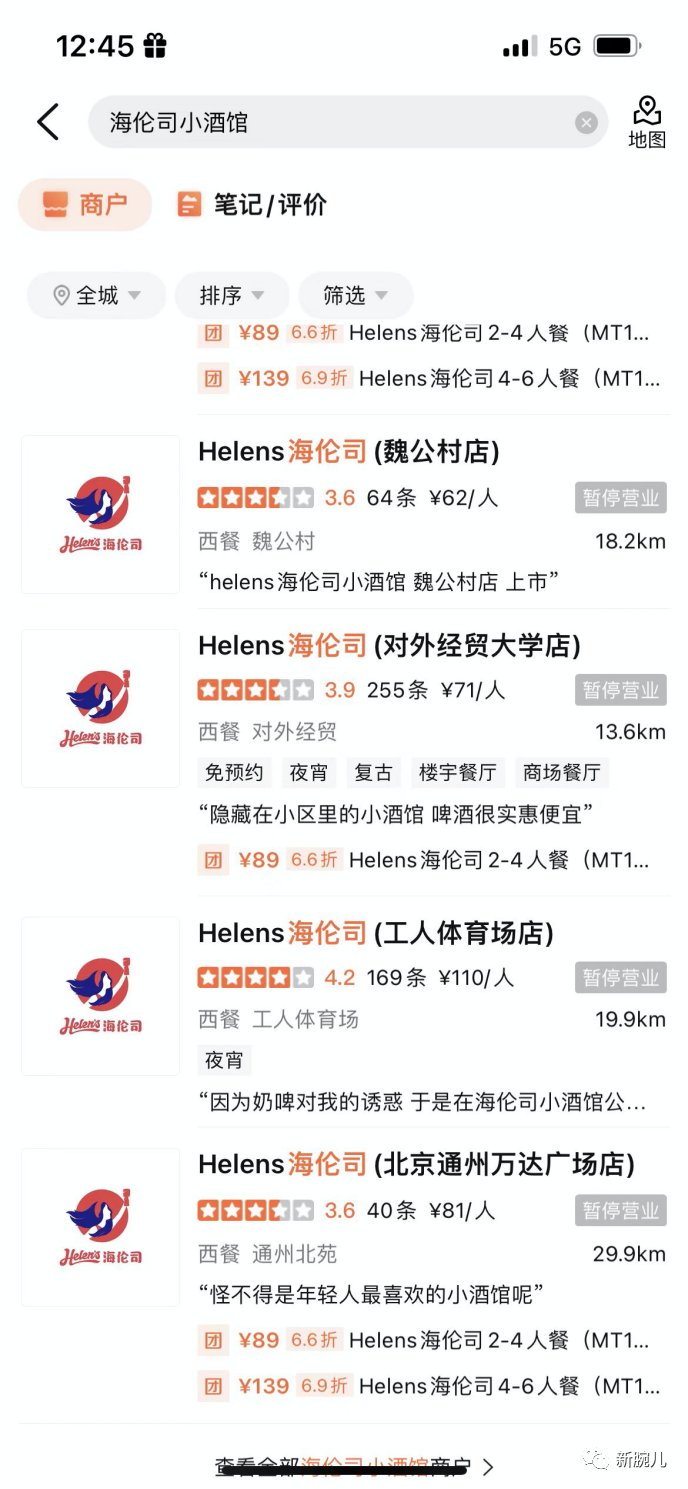Viewport: 688px width, 1489px height.
Task: Go back using the top-left arrow
Action: (48, 122)
